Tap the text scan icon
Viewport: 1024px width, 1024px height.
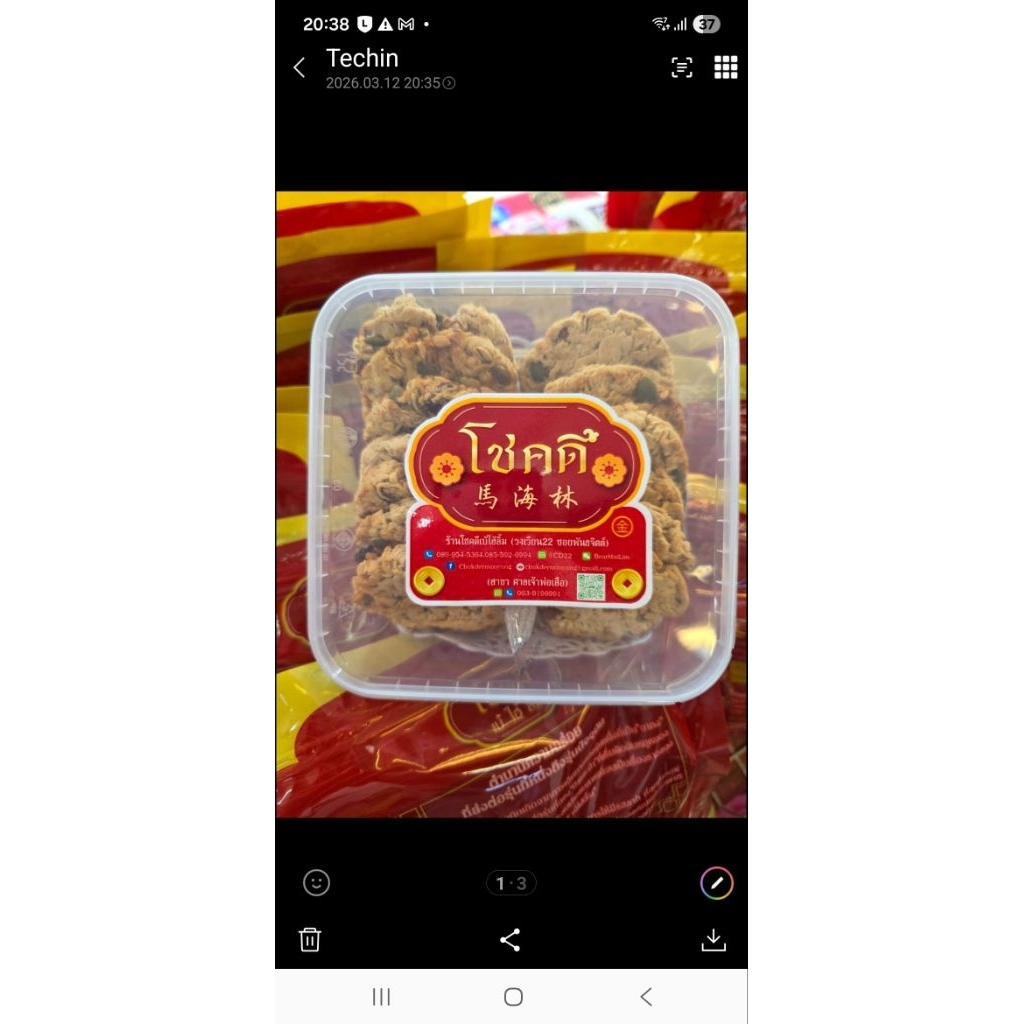coord(682,67)
